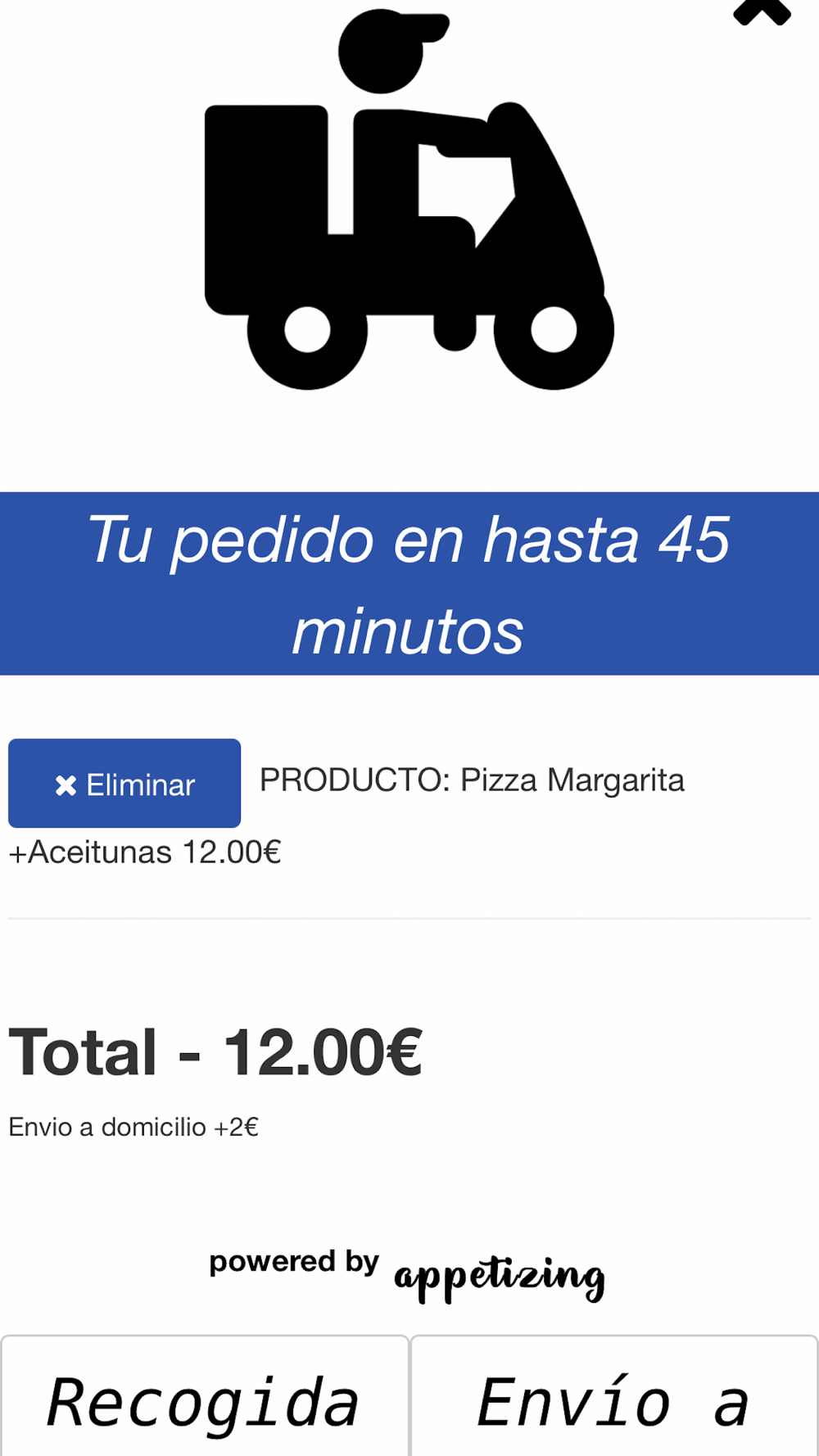Select the Envío a domicilio delivery option
Viewport: 819px width, 1456px height.
[614, 1400]
